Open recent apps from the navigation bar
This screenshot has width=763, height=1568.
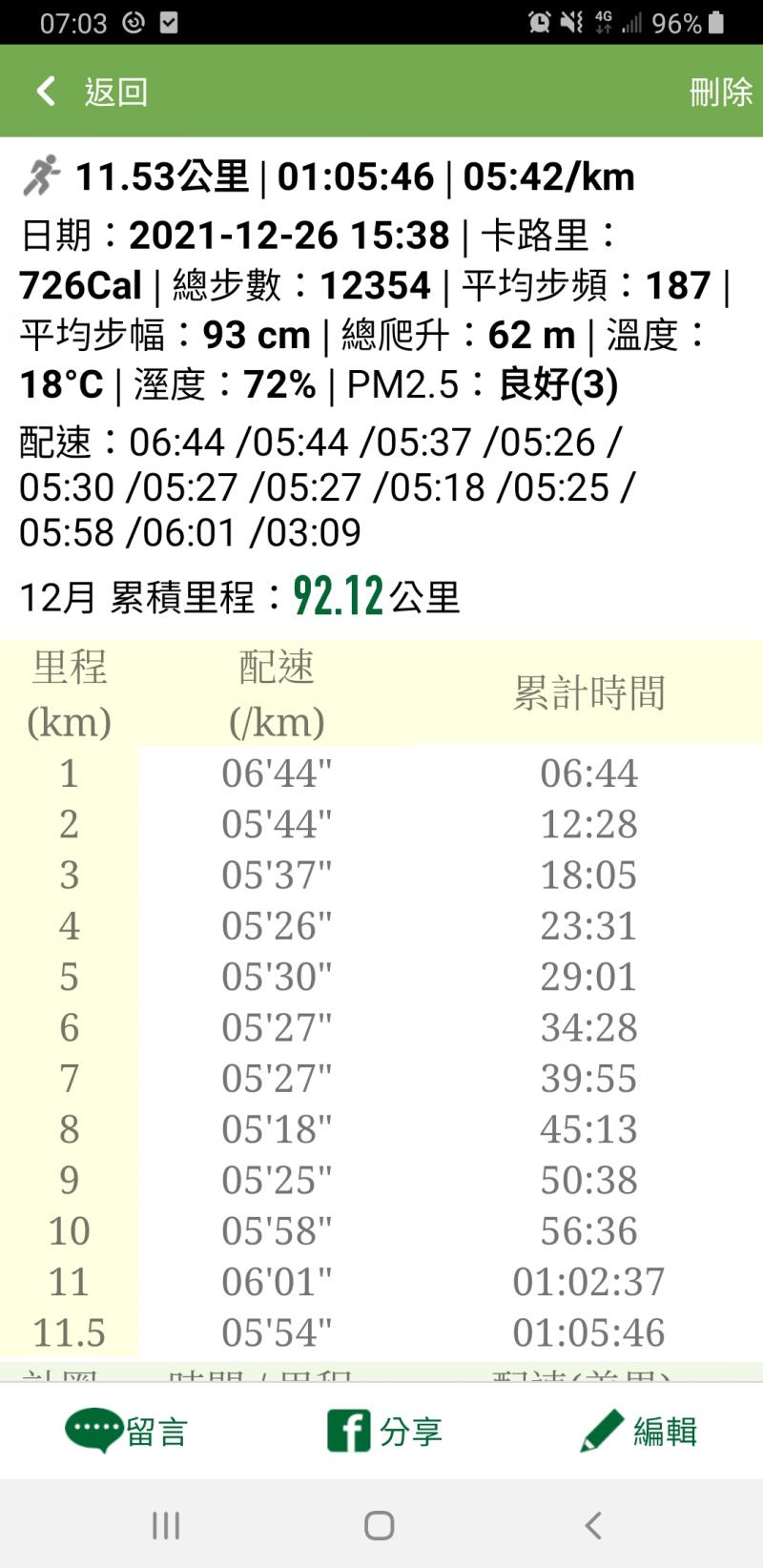(x=166, y=1525)
